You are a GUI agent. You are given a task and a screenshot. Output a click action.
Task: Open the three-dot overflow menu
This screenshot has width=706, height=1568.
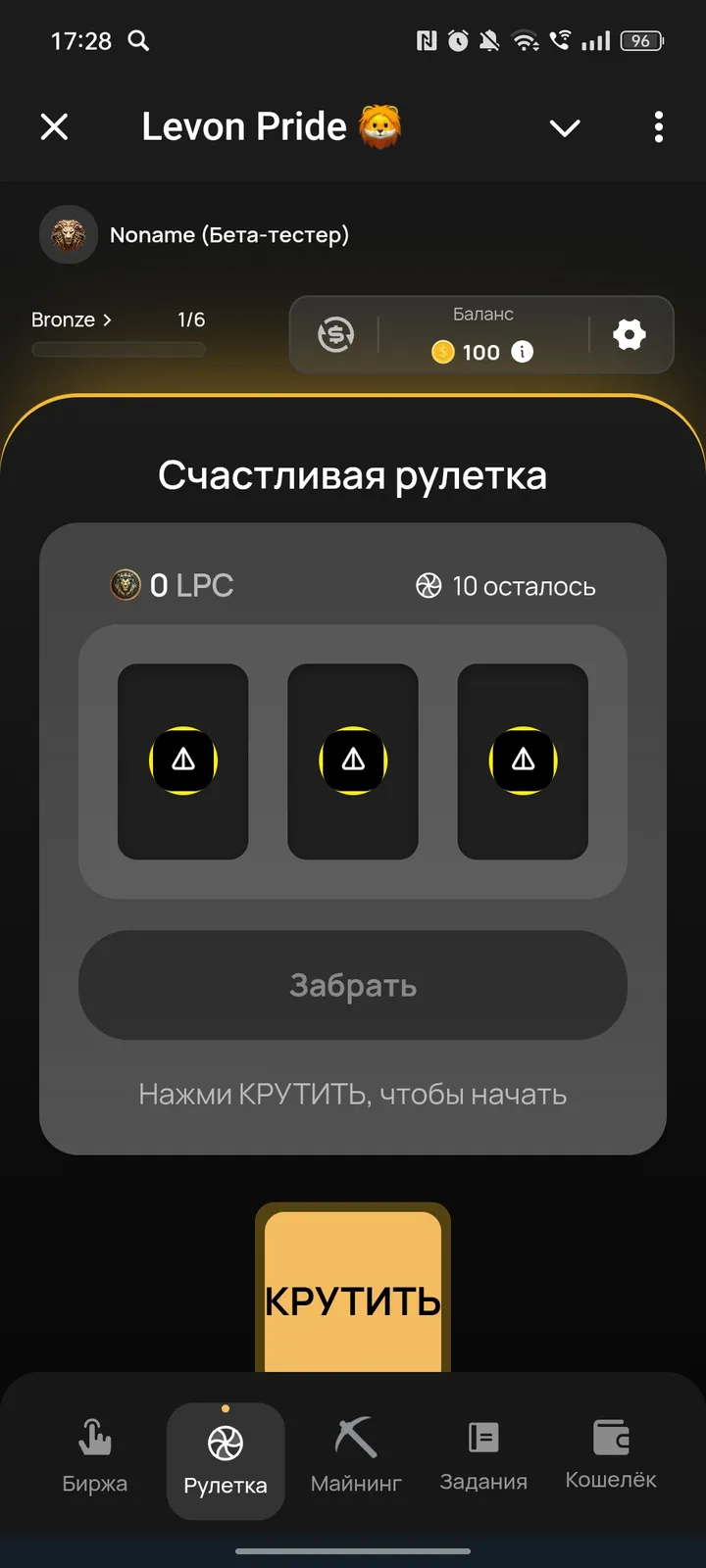[x=658, y=126]
